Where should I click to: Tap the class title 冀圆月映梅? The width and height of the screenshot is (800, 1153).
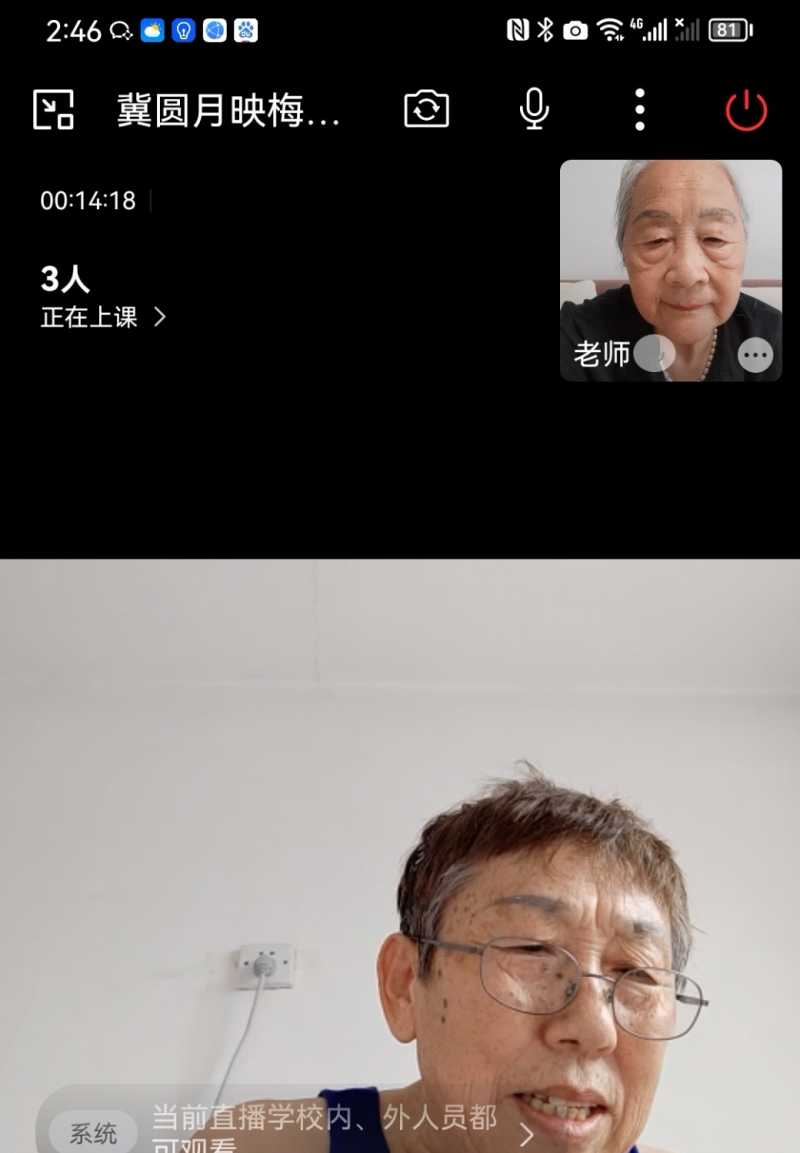click(230, 110)
